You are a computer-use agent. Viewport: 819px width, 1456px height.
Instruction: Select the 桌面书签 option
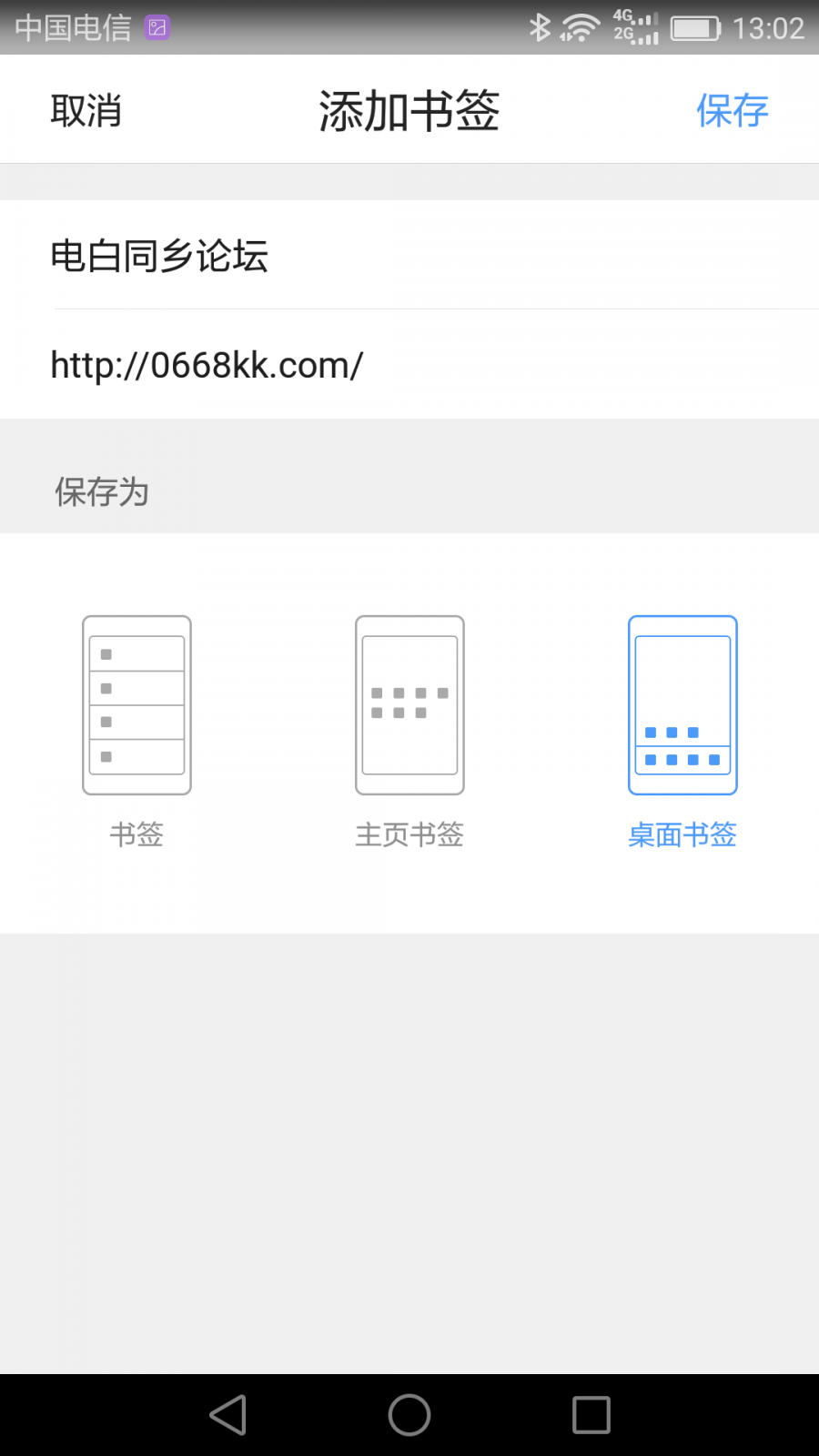pyautogui.click(x=682, y=728)
